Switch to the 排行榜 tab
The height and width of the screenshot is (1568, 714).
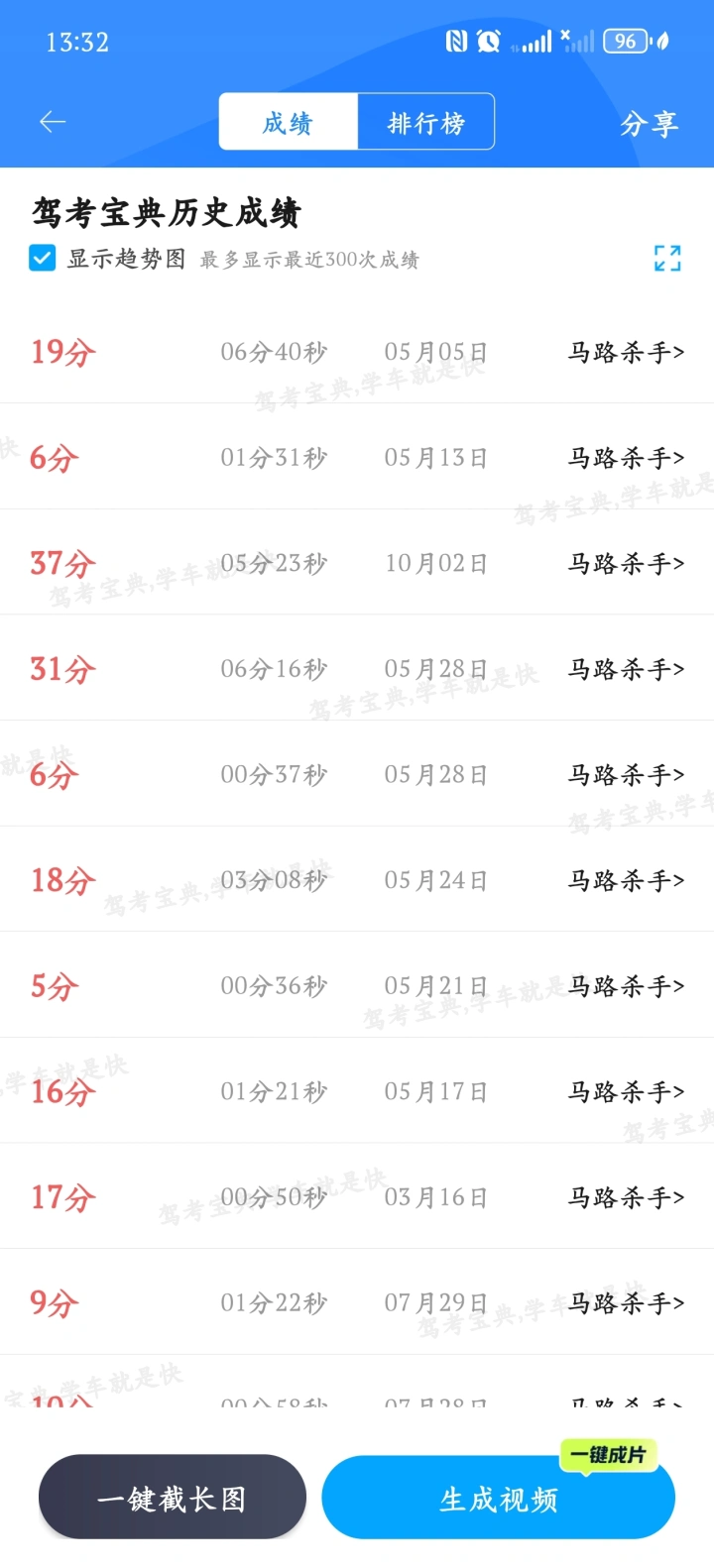click(425, 122)
